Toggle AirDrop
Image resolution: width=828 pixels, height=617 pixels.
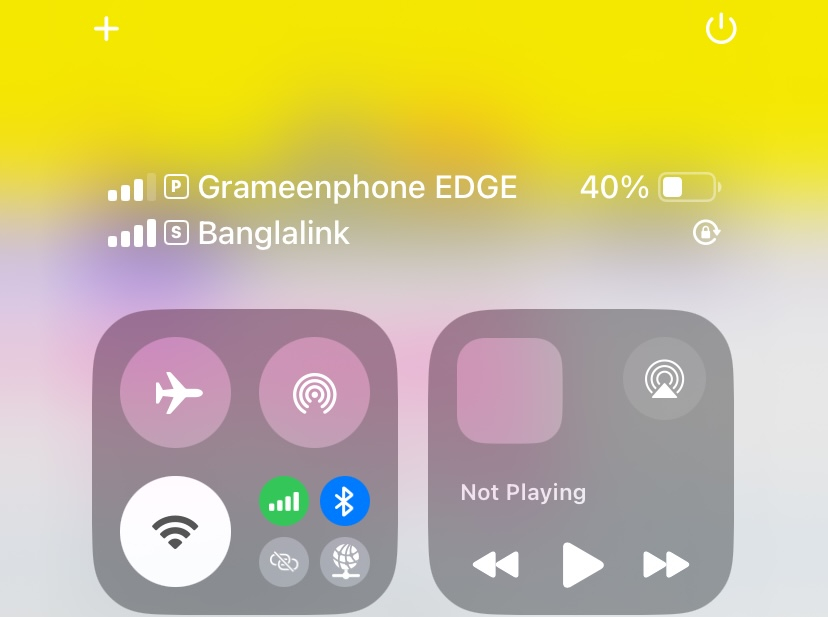(314, 393)
